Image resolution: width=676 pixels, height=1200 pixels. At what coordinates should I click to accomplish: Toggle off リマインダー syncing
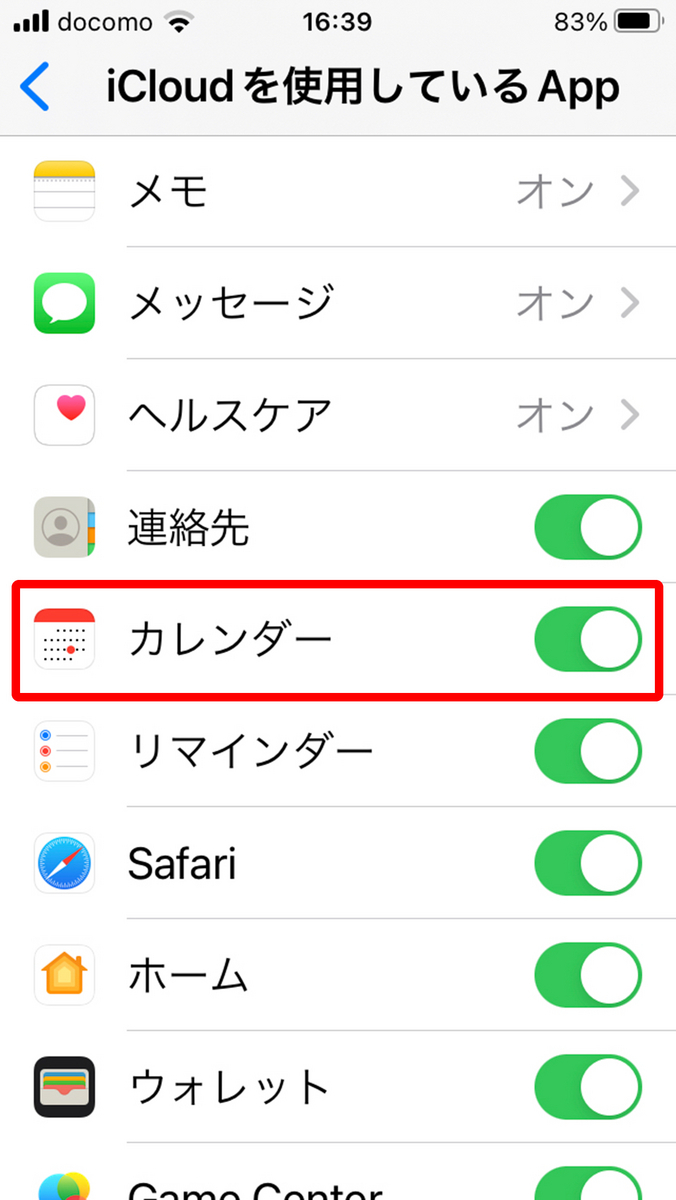click(x=587, y=751)
